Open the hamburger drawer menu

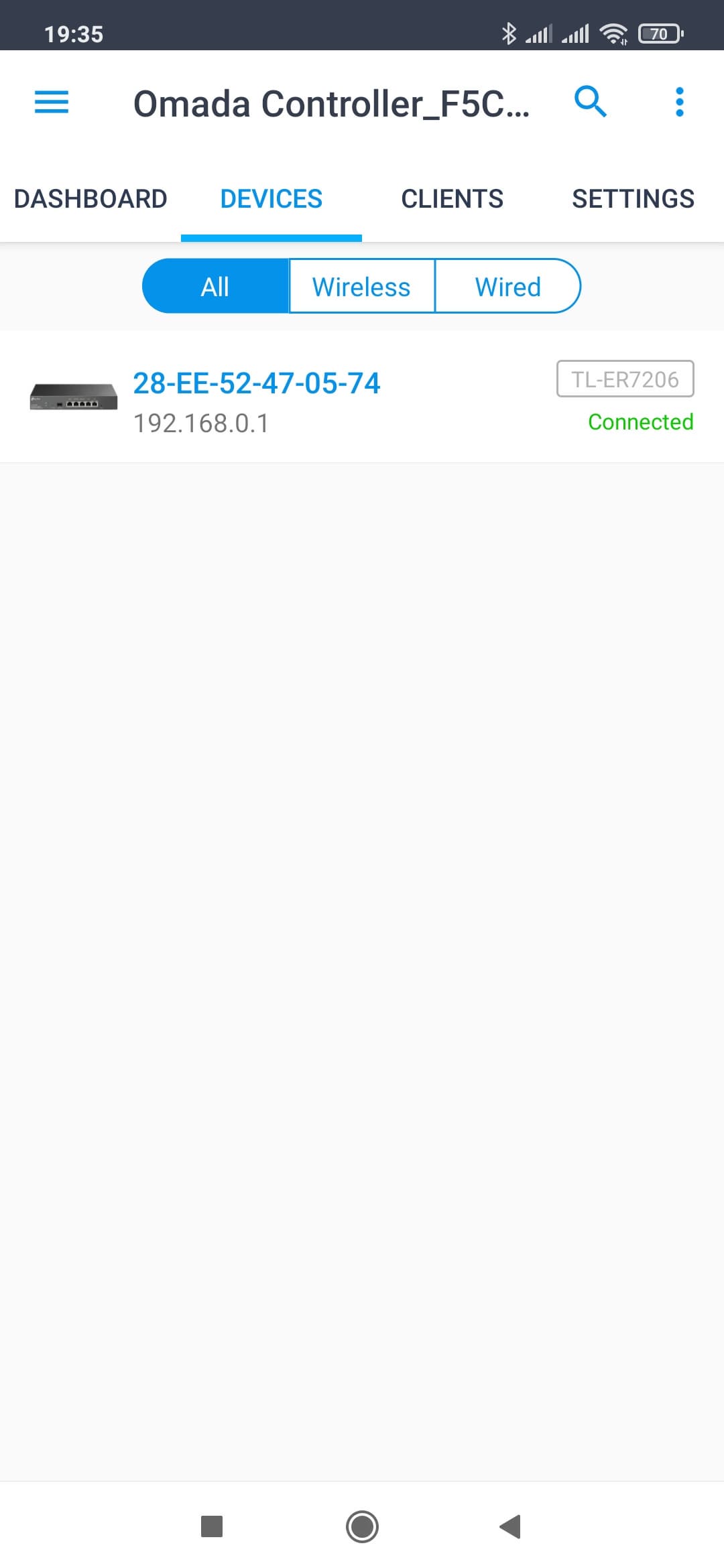[52, 103]
